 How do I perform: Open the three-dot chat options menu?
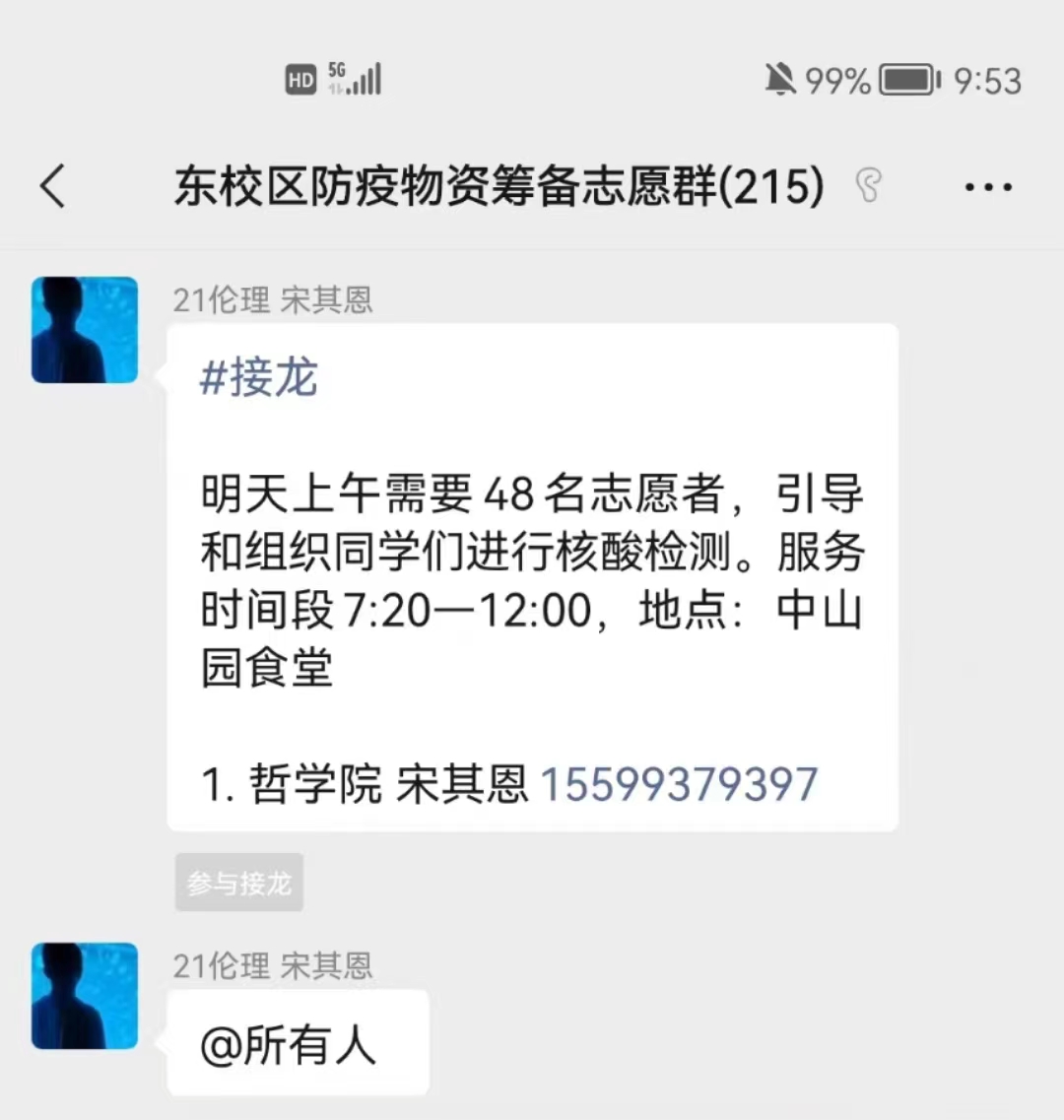[x=988, y=187]
